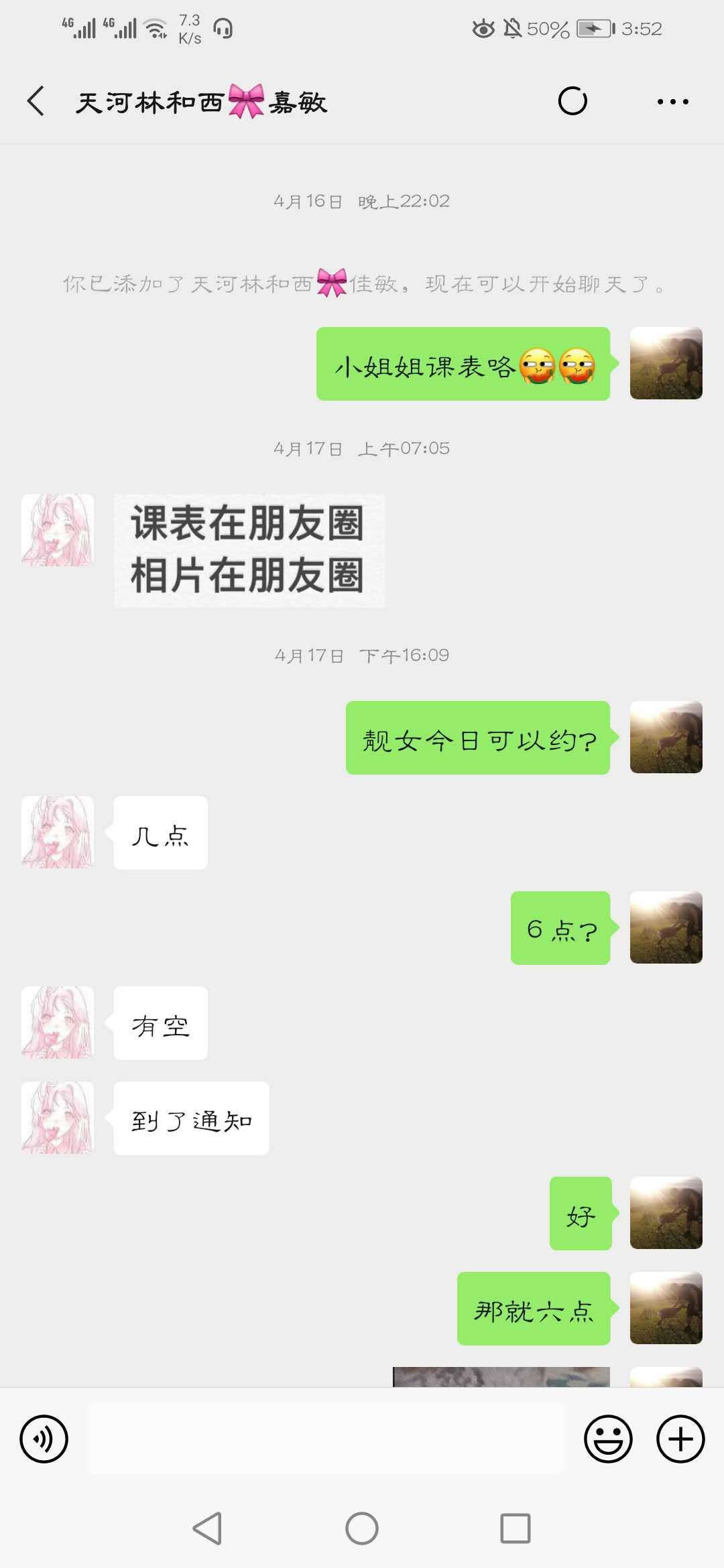Open the chat overflow menu
The width and height of the screenshot is (724, 1568).
point(672,102)
